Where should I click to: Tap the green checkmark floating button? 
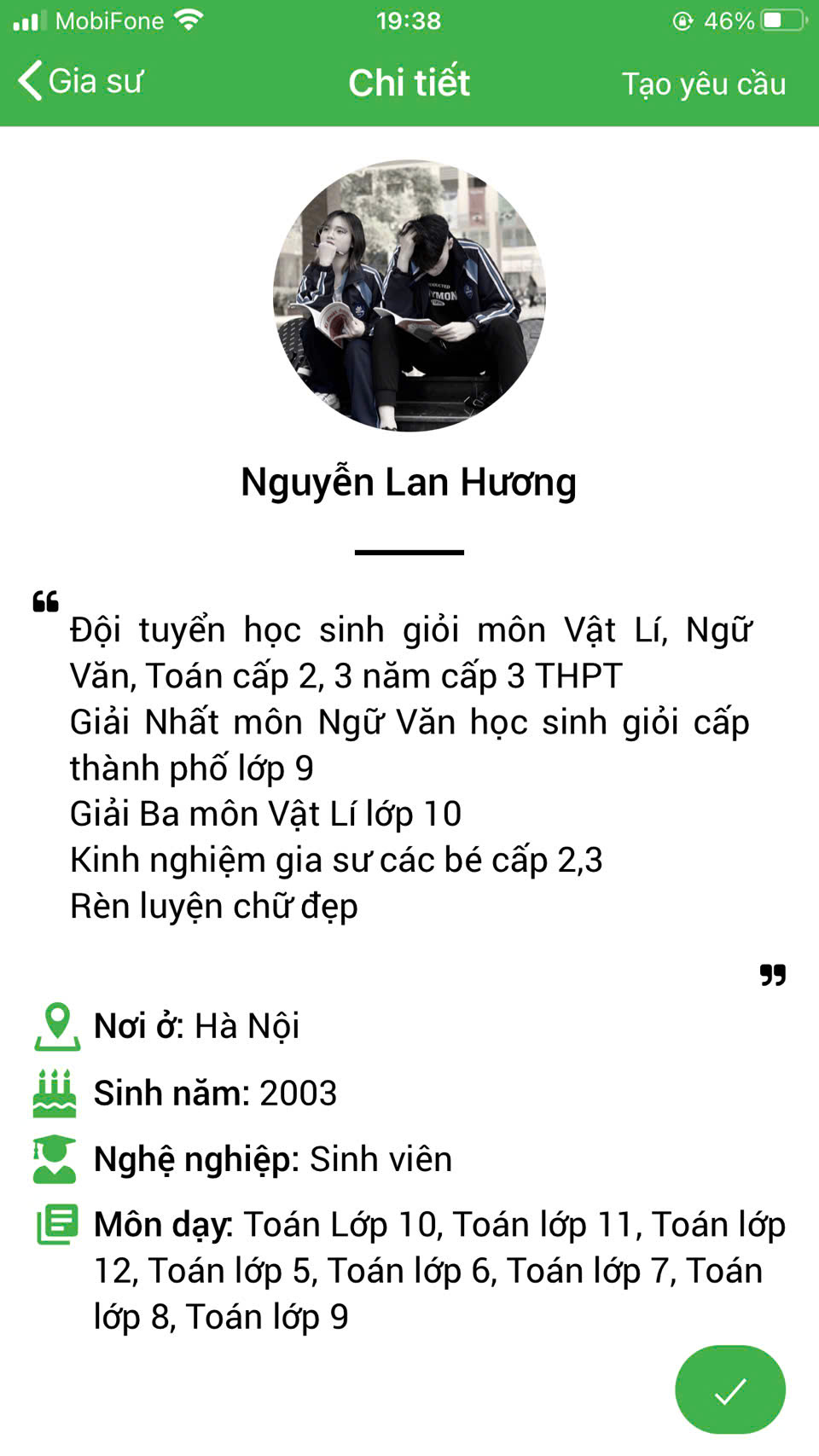click(729, 1389)
